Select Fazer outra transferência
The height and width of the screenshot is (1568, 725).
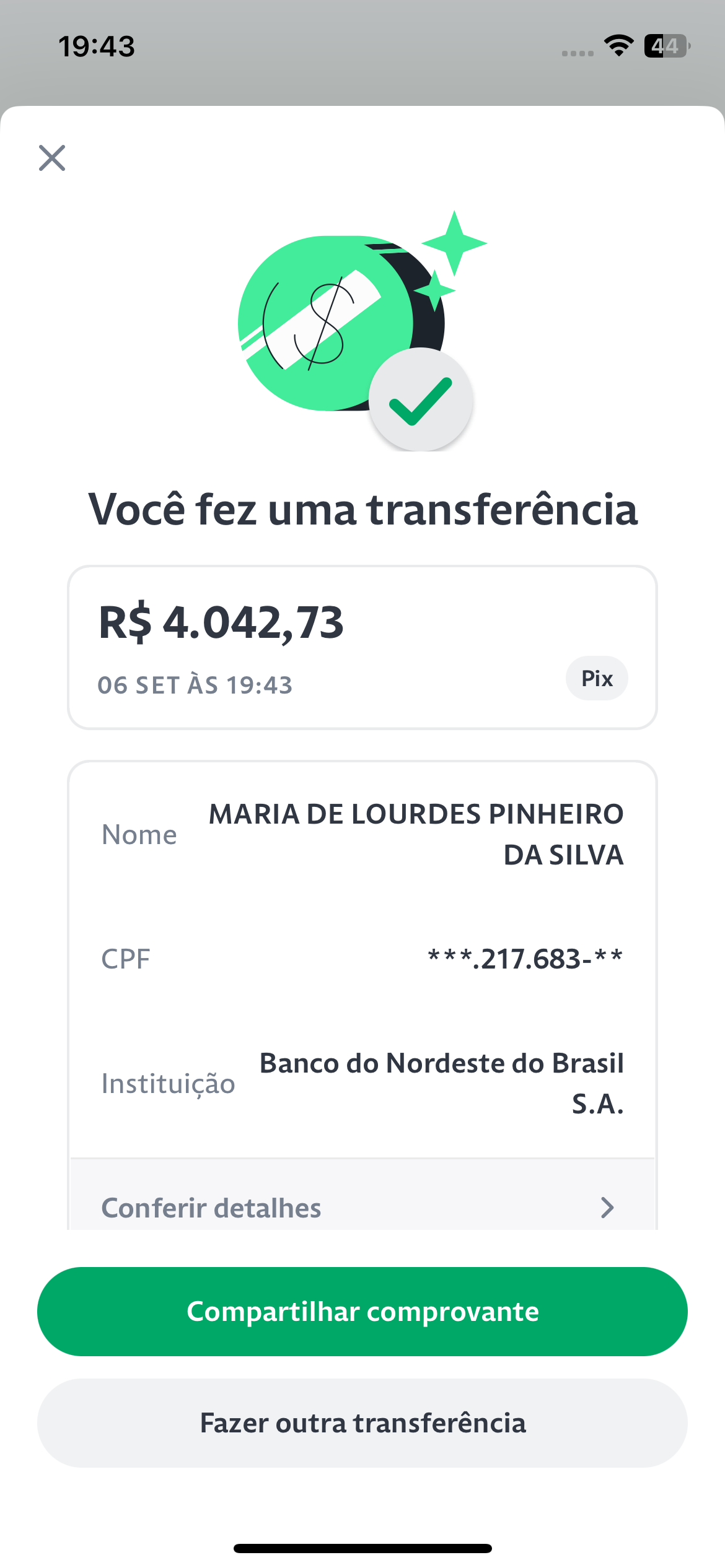(x=362, y=1423)
